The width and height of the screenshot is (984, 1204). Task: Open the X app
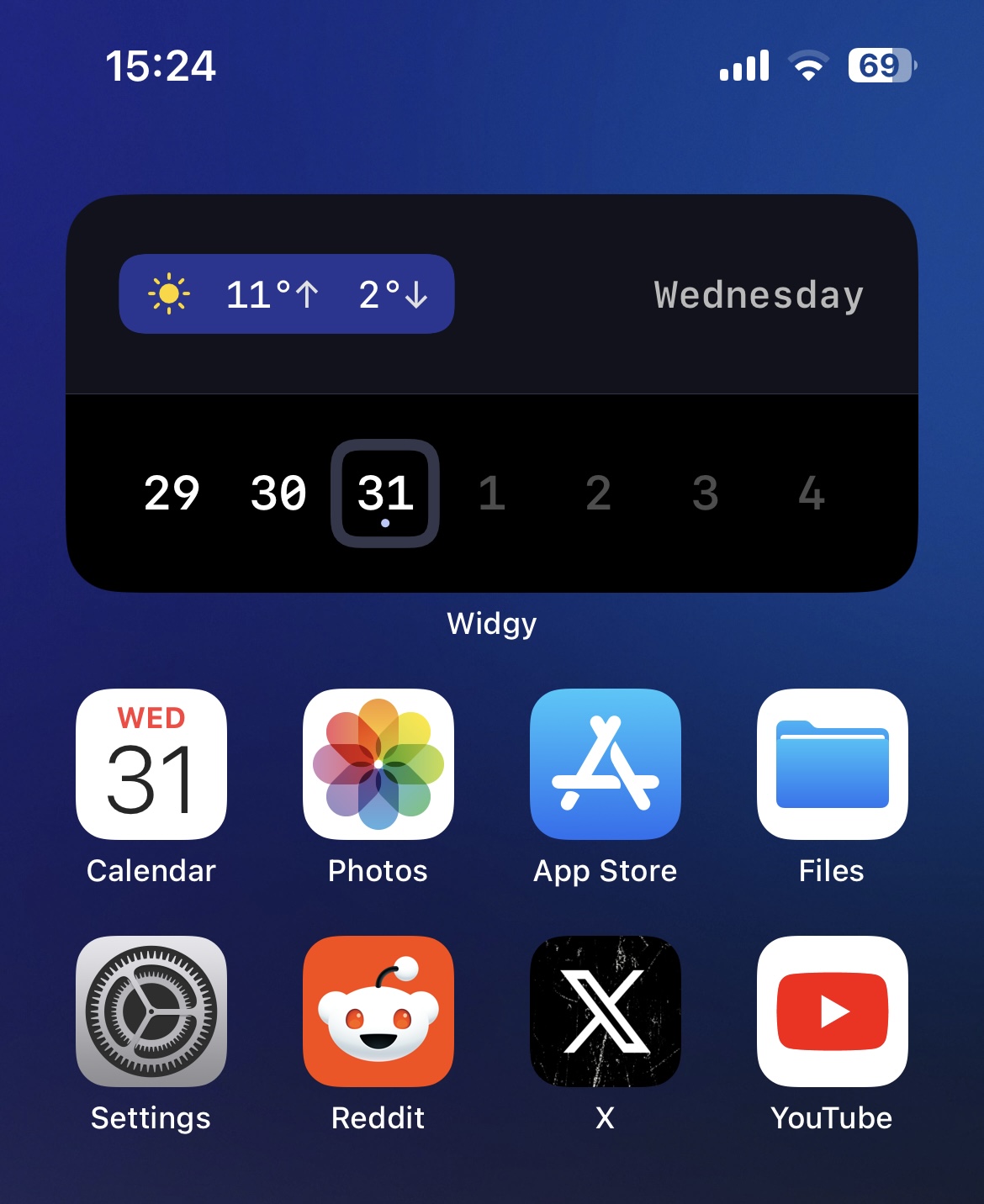click(x=606, y=1011)
